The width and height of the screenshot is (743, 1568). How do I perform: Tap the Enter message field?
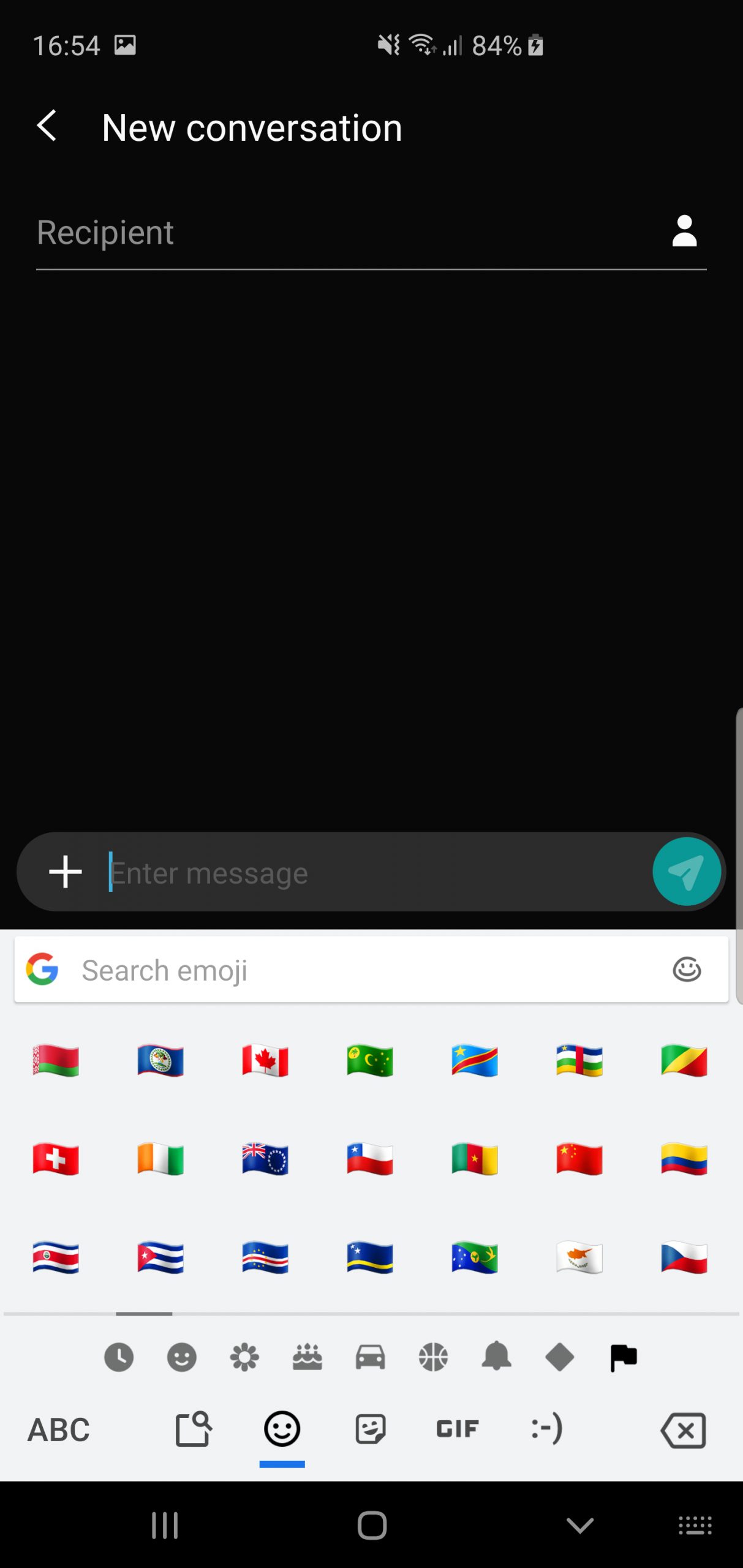pos(377,872)
